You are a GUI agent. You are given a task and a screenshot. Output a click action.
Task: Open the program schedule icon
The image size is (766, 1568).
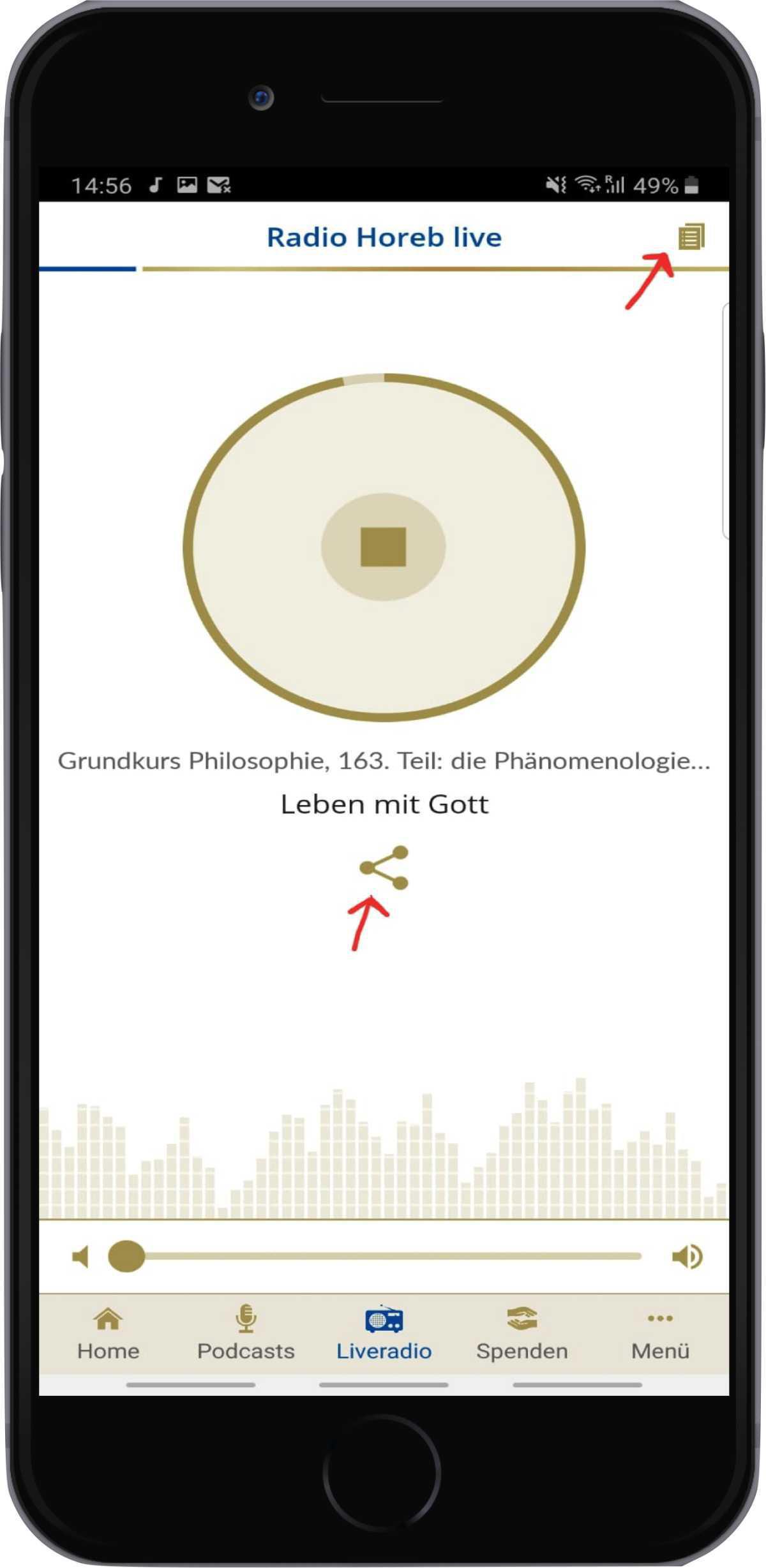tap(691, 237)
